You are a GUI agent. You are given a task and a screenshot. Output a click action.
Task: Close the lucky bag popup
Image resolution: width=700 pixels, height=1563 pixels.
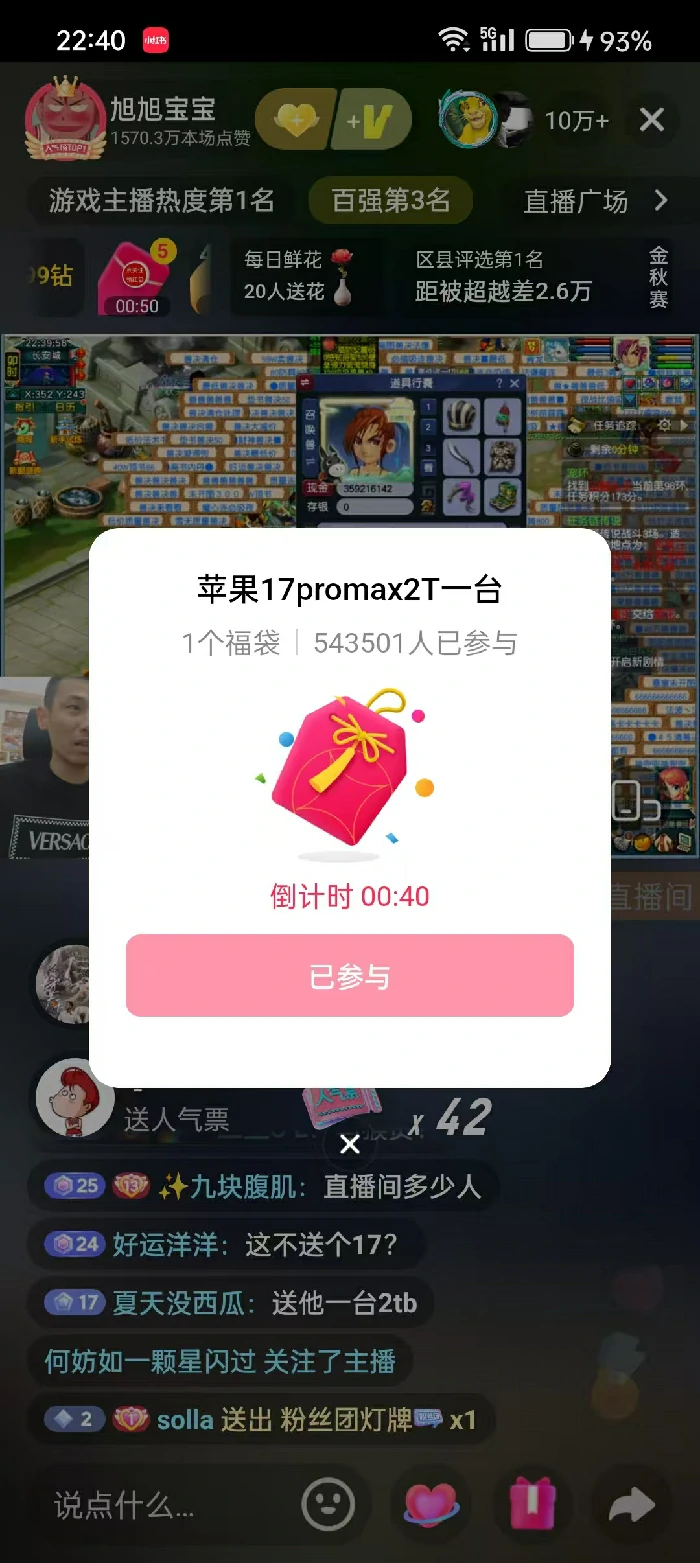pos(349,1145)
